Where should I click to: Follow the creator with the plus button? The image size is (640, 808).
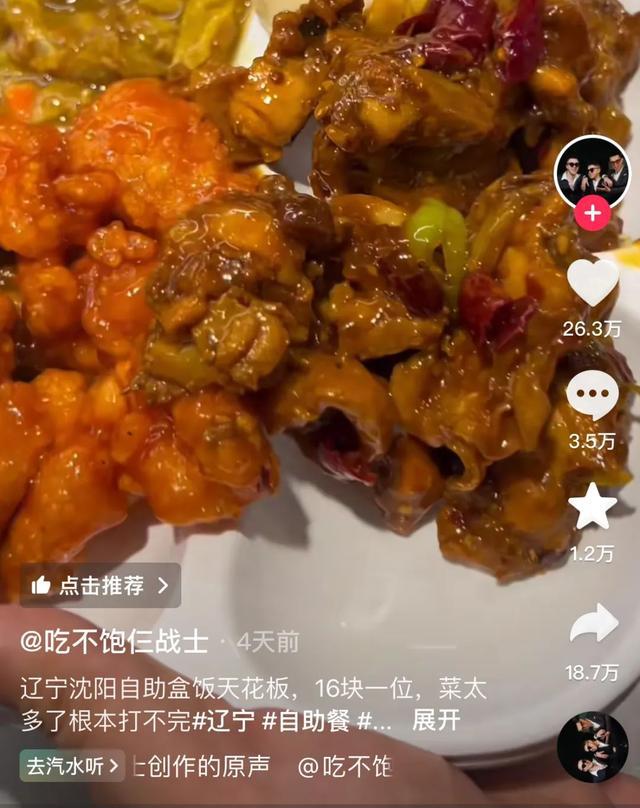click(592, 214)
